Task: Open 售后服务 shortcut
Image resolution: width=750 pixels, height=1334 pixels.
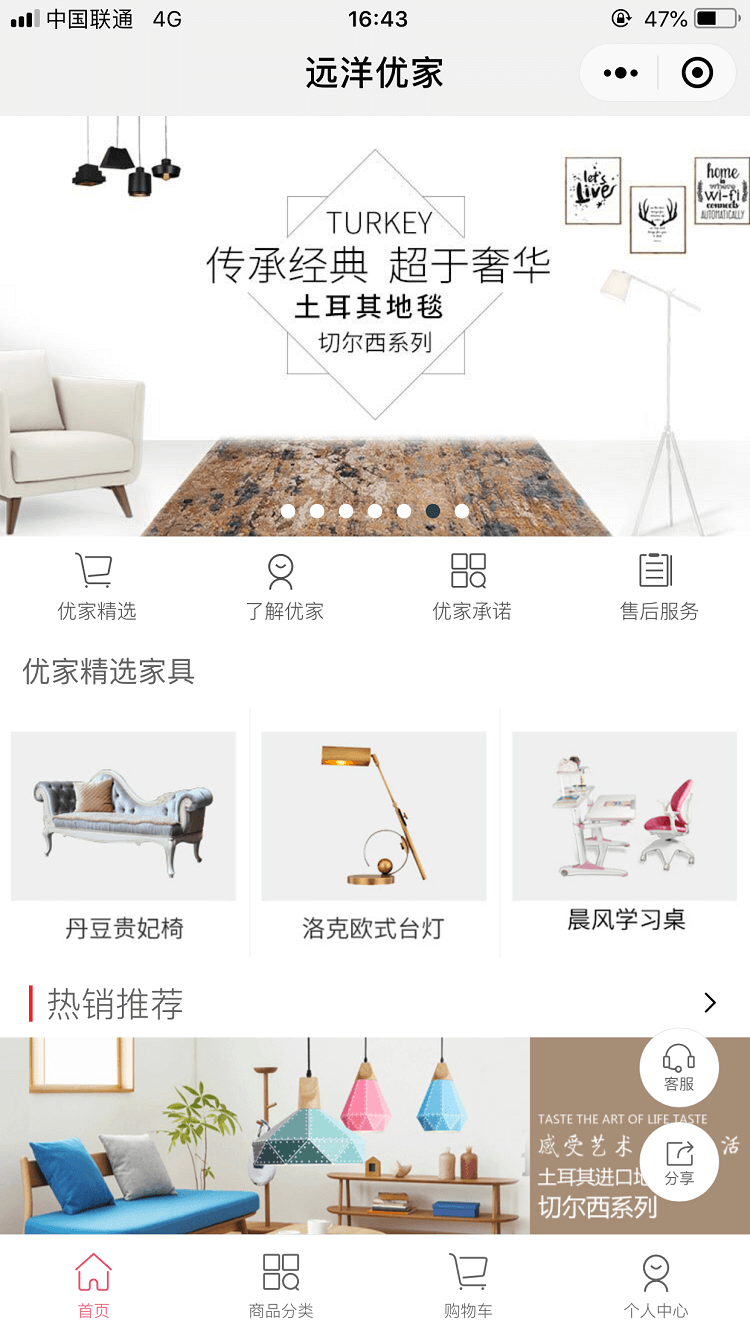Action: click(658, 587)
